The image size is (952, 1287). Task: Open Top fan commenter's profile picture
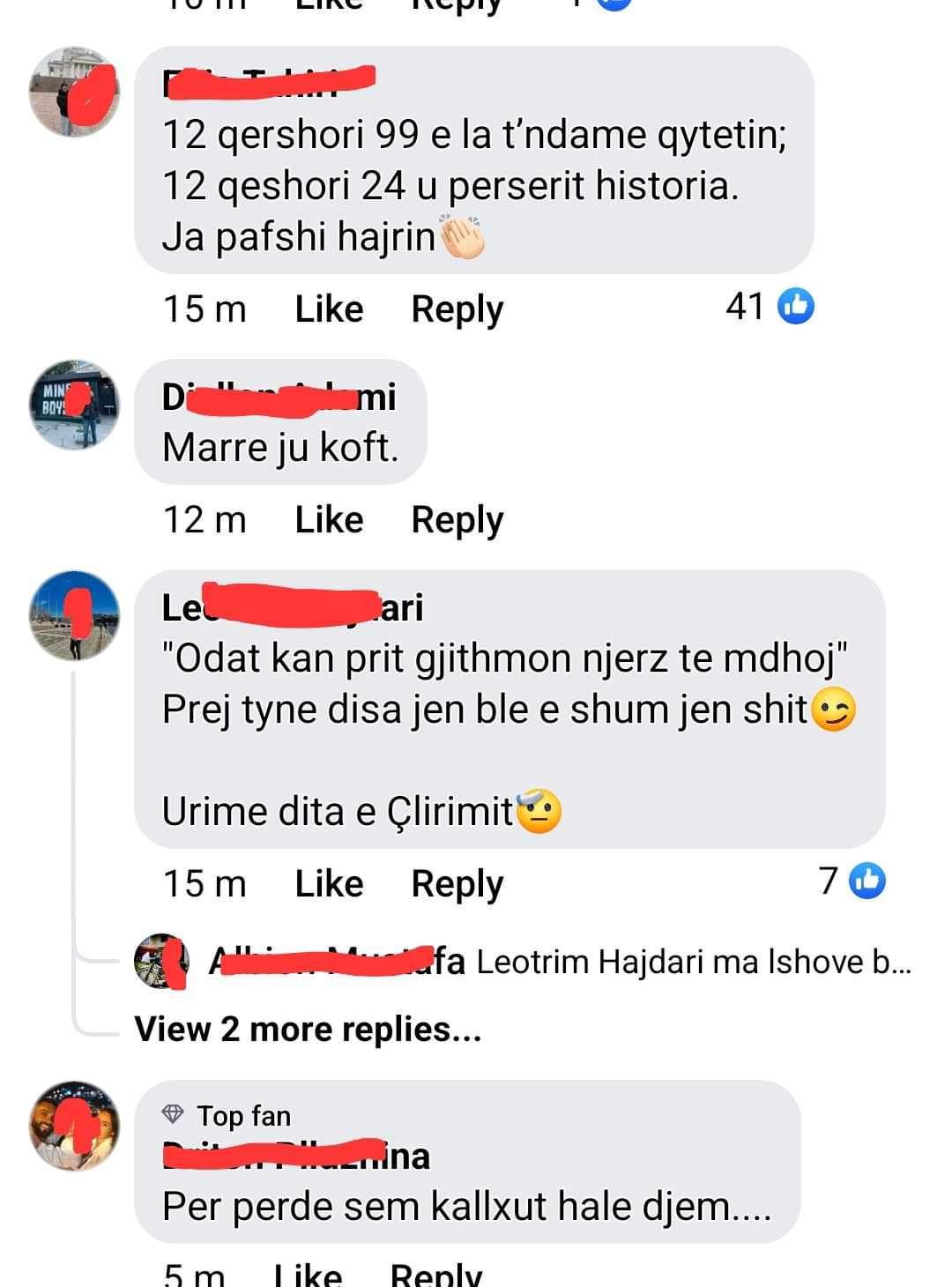[75, 1126]
